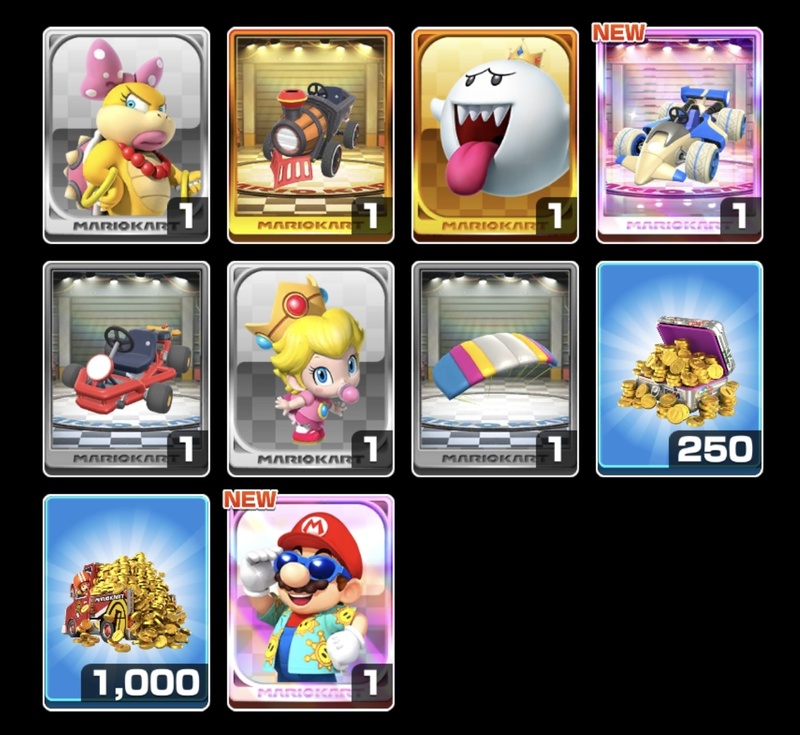View the NEW Mario with sunglasses card
This screenshot has width=800, height=735.
310,602
